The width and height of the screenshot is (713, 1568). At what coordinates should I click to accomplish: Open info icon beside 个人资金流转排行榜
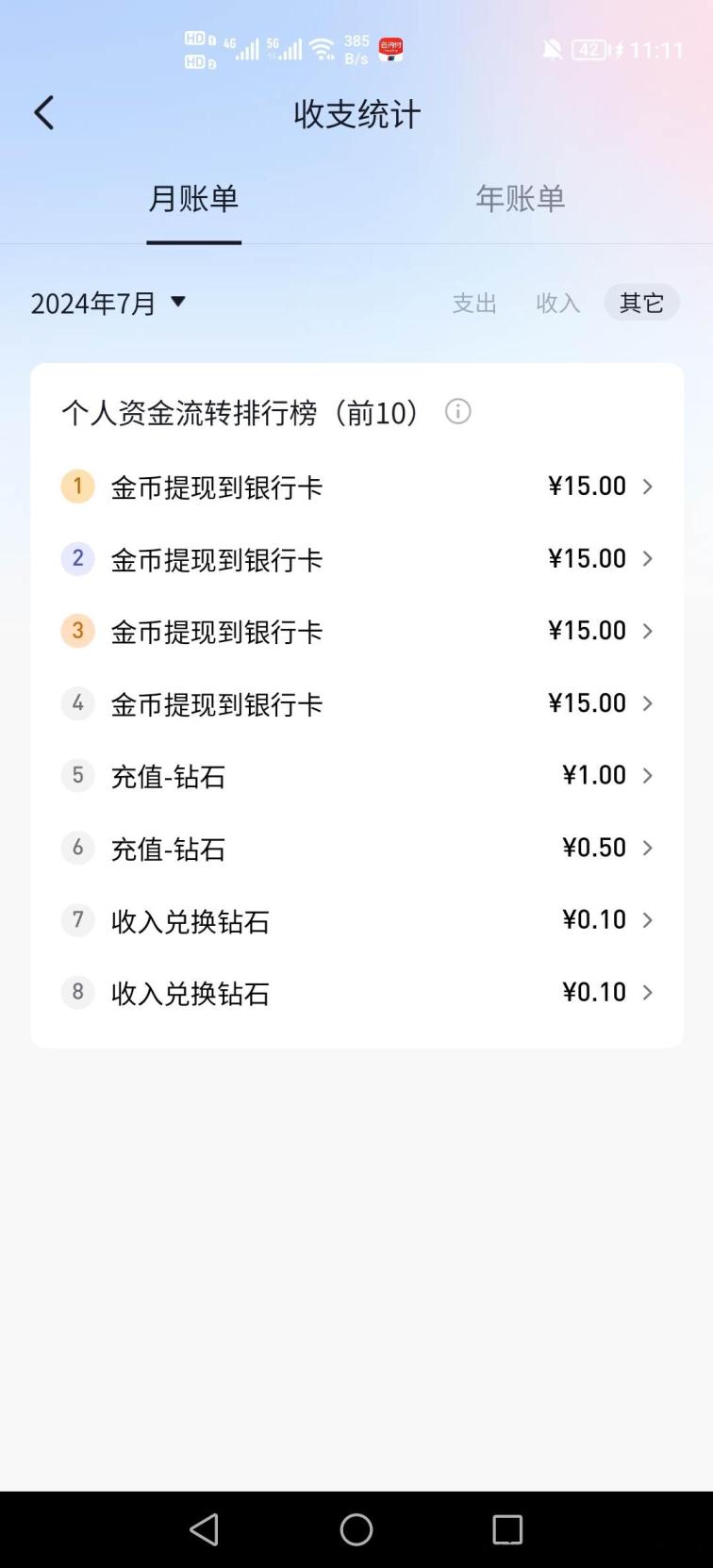point(457,412)
